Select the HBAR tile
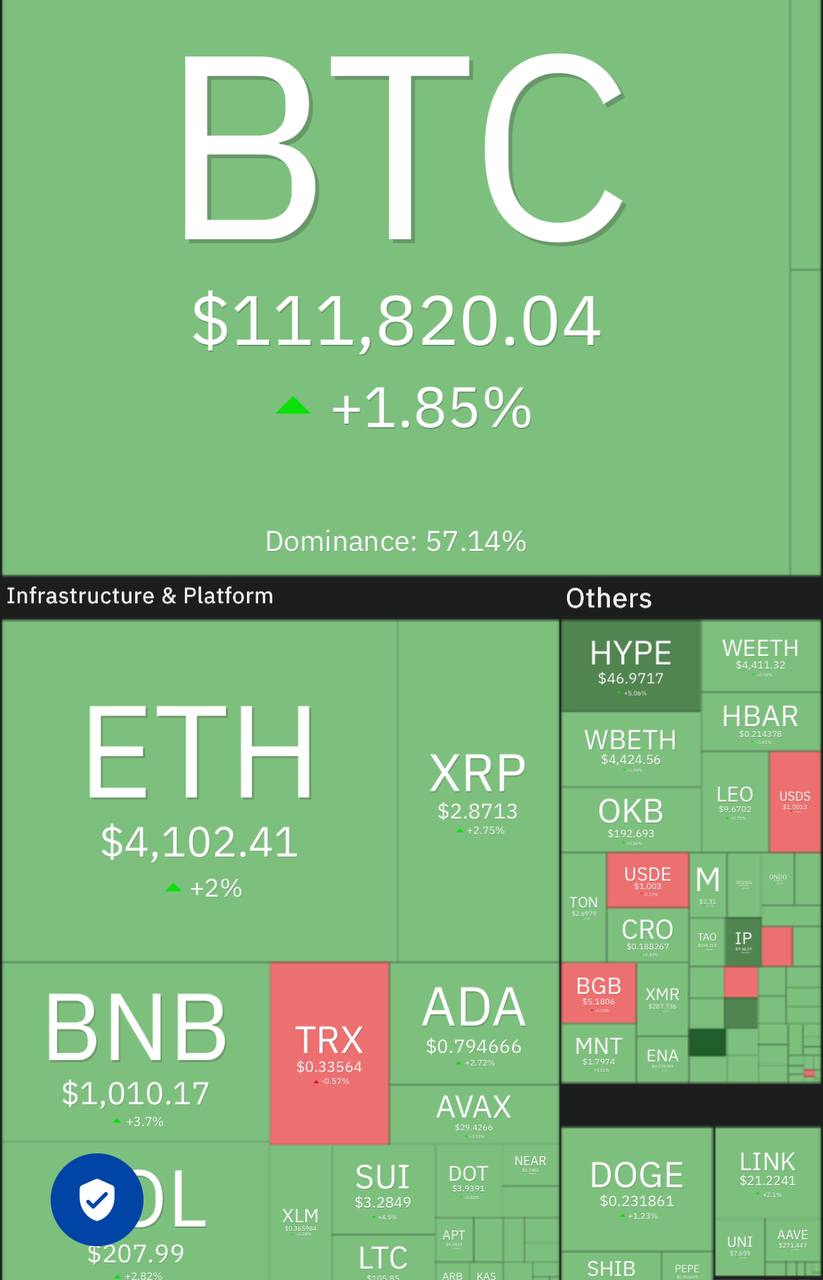This screenshot has height=1280, width=823. 760,722
